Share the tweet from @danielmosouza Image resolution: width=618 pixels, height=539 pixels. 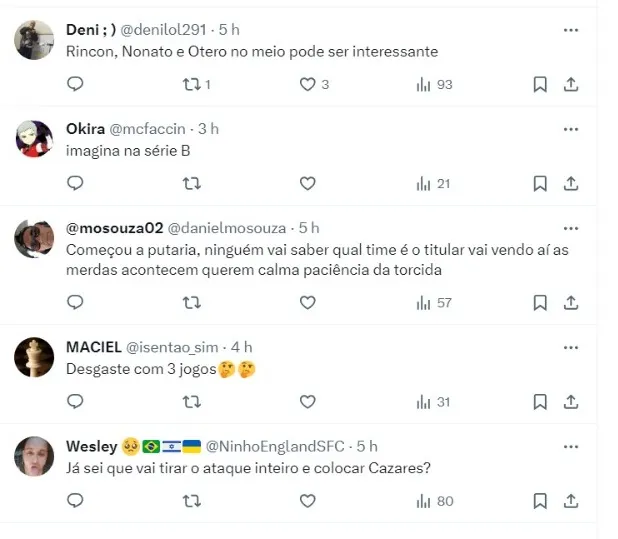(x=571, y=303)
